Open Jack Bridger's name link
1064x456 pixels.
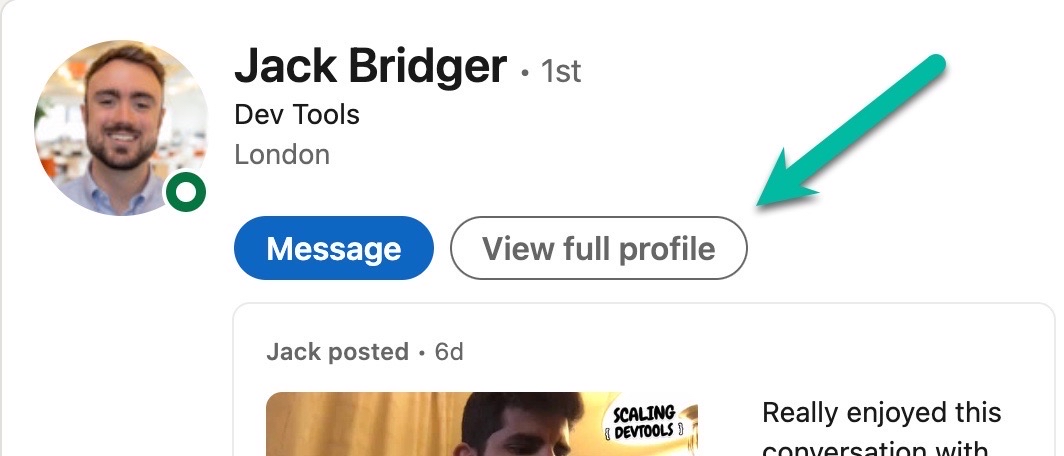370,66
